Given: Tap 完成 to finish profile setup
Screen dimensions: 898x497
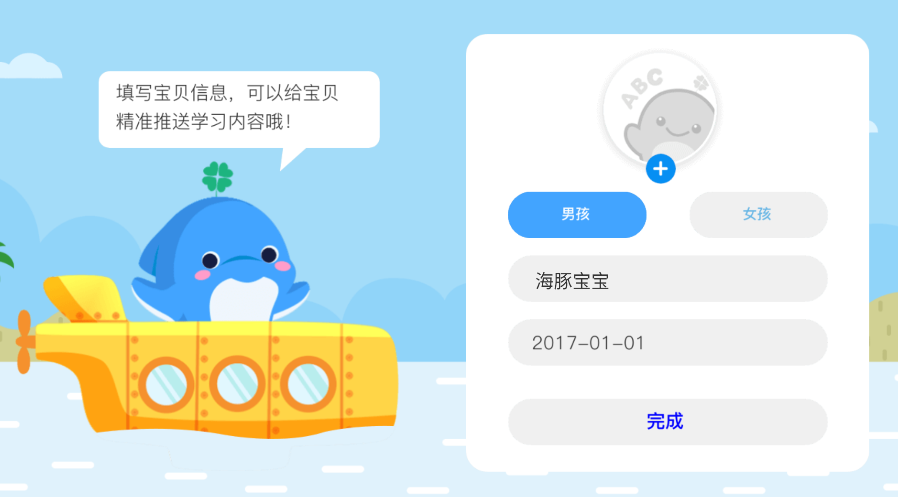Looking at the screenshot, I should (x=667, y=421).
